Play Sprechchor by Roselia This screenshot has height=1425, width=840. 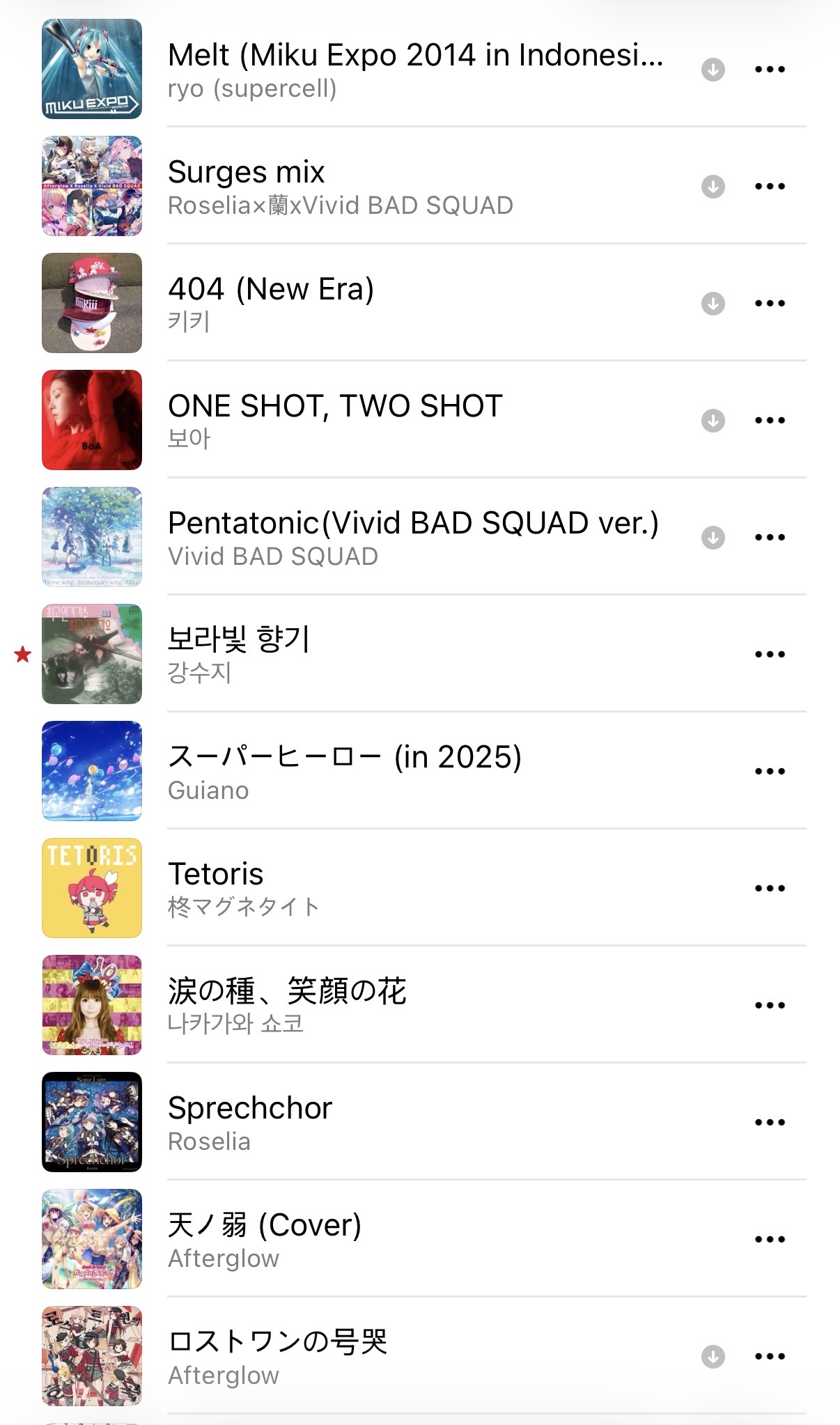(x=250, y=1123)
